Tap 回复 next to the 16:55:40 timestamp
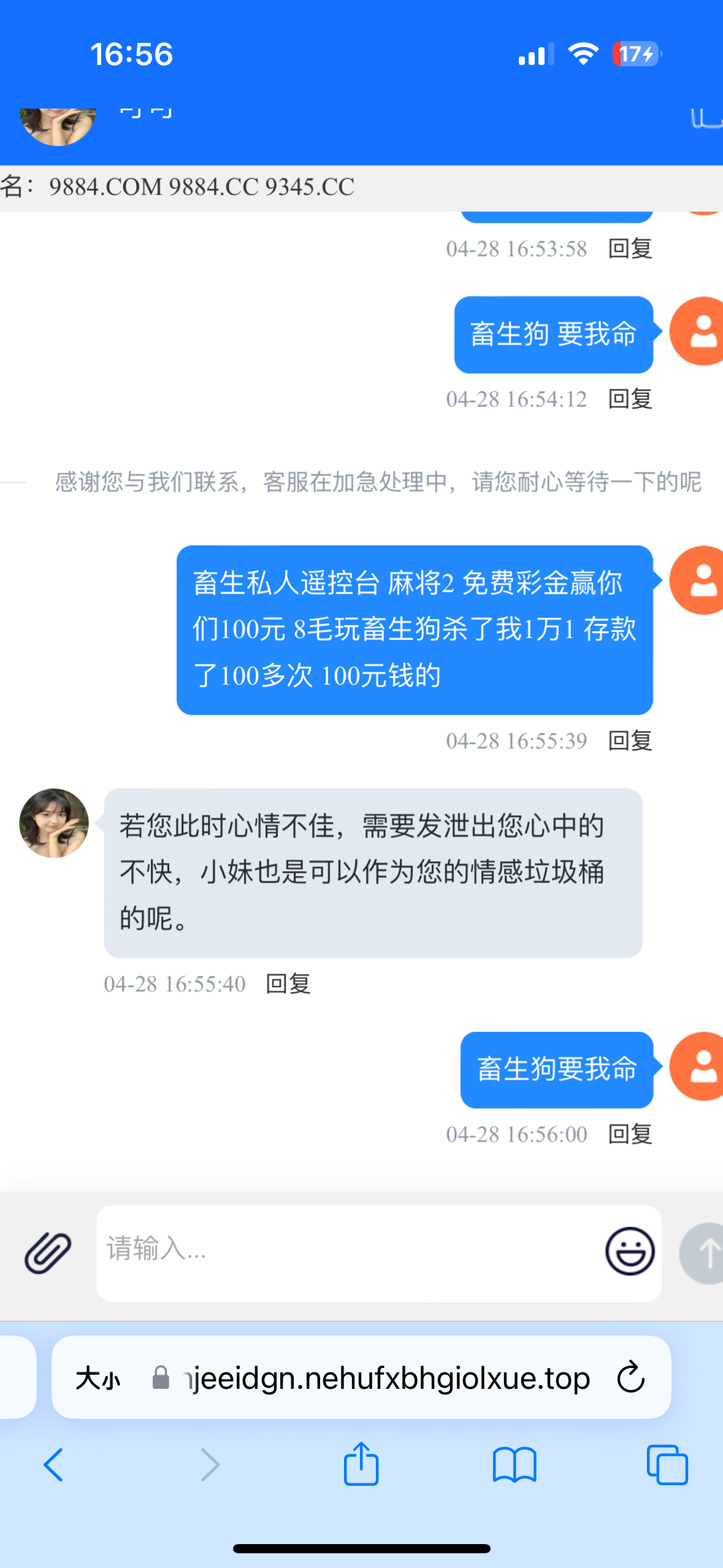723x1568 pixels. [288, 983]
